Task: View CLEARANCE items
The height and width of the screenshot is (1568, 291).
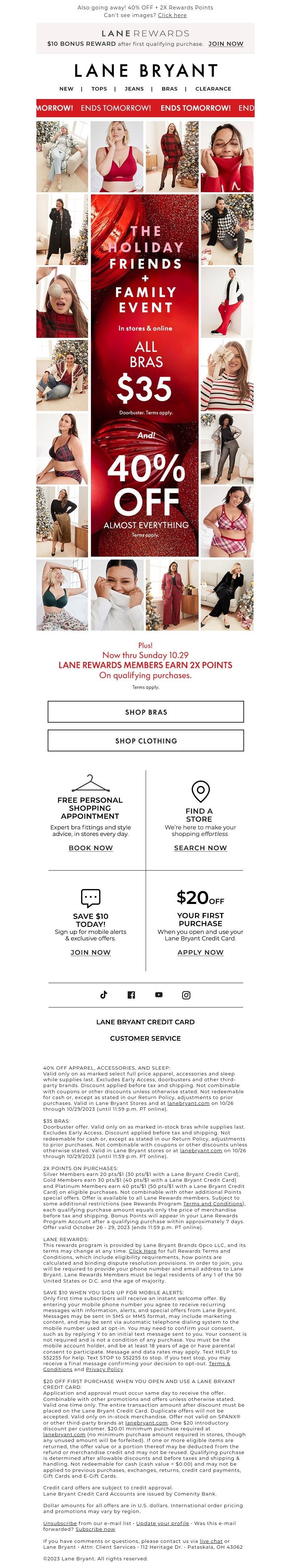Action: (x=213, y=89)
